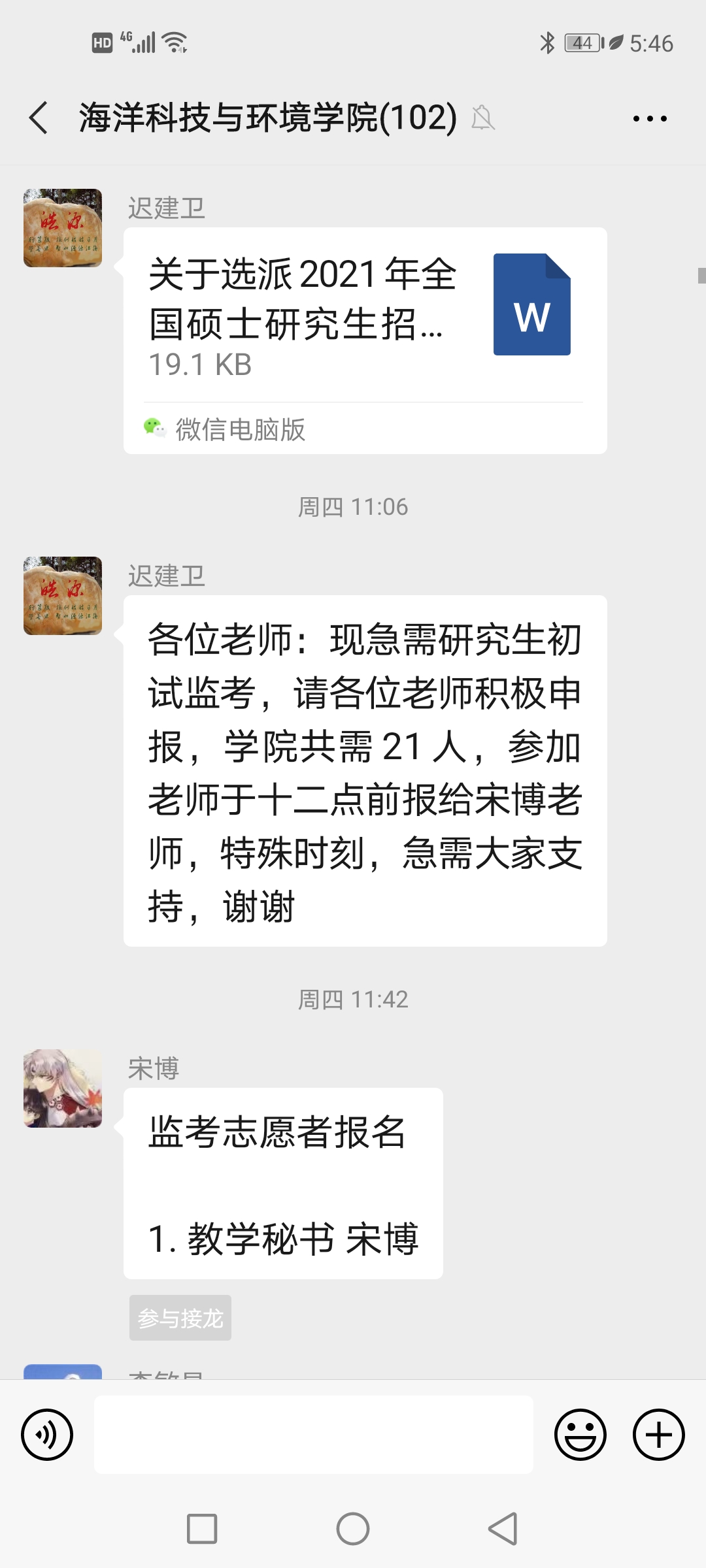Open 宋博's 监考志愿者报名 message
The width and height of the screenshot is (706, 1568).
[x=283, y=1183]
